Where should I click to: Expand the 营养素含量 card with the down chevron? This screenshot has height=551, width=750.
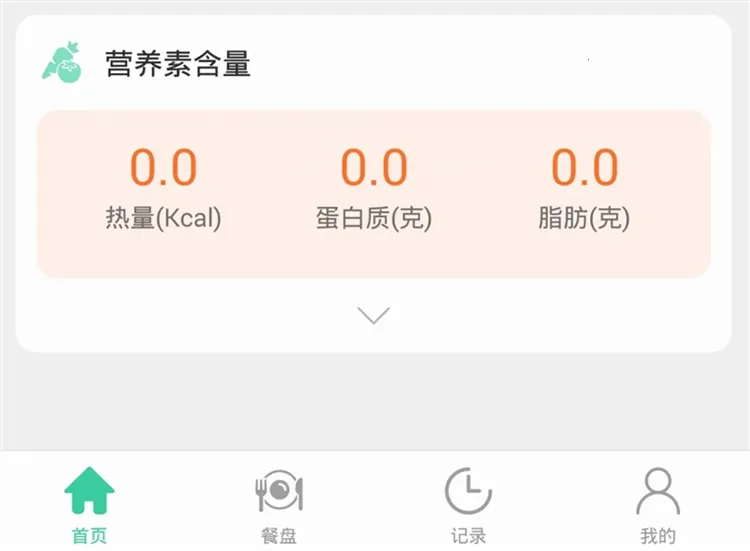tap(373, 316)
